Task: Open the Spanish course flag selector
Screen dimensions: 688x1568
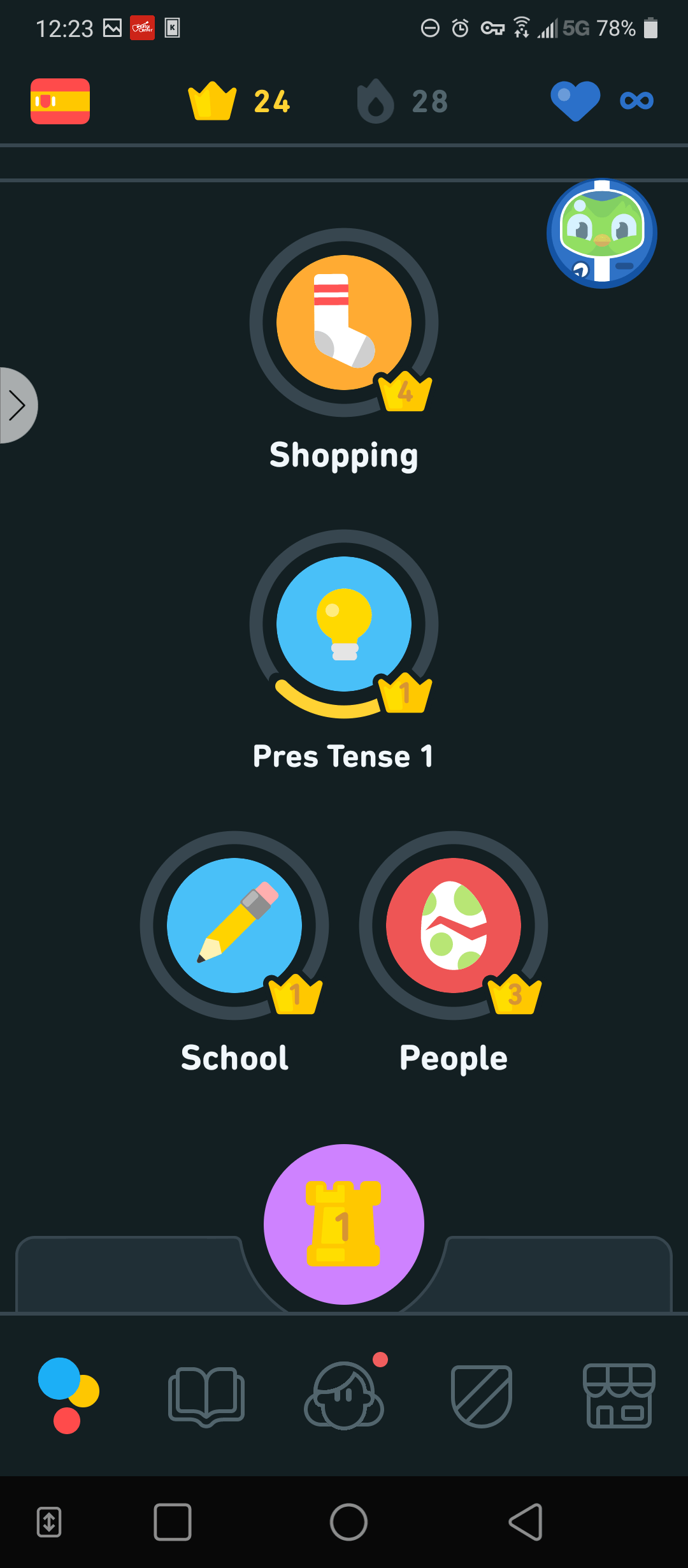Action: click(x=60, y=101)
